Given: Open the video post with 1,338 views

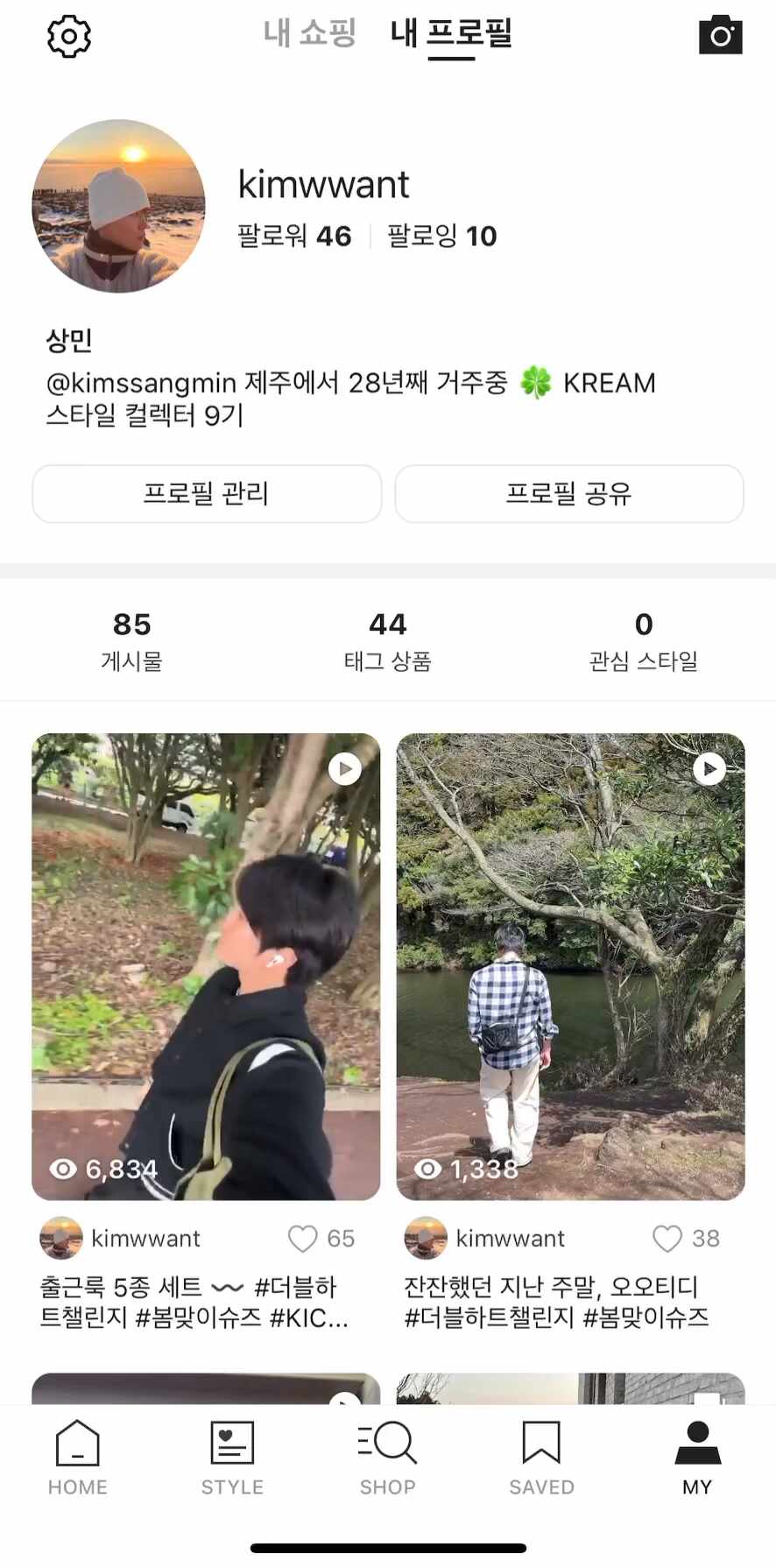Looking at the screenshot, I should [x=570, y=966].
